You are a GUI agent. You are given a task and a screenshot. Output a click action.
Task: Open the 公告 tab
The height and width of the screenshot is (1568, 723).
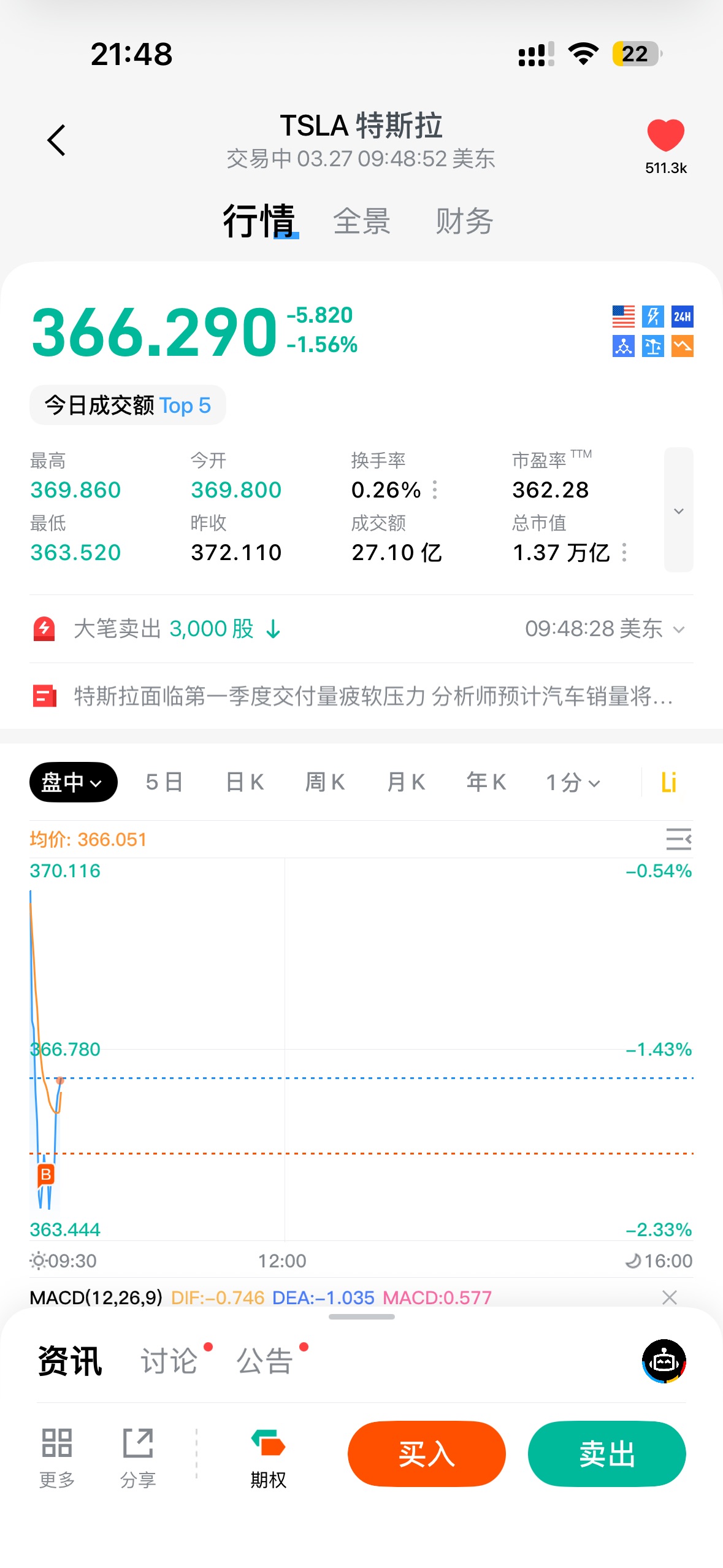(265, 1361)
